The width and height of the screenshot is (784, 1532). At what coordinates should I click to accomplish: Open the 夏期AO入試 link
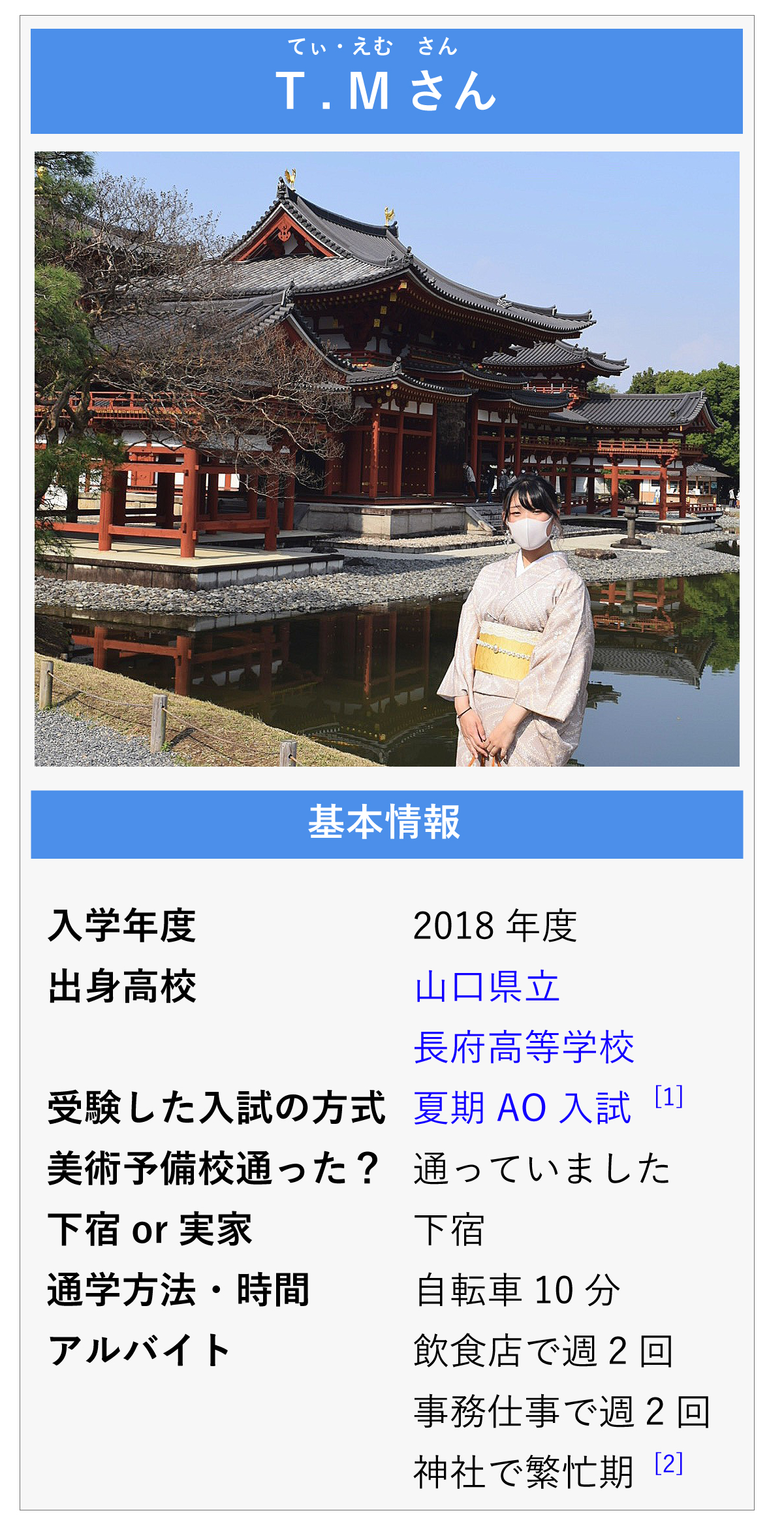pos(522,1108)
